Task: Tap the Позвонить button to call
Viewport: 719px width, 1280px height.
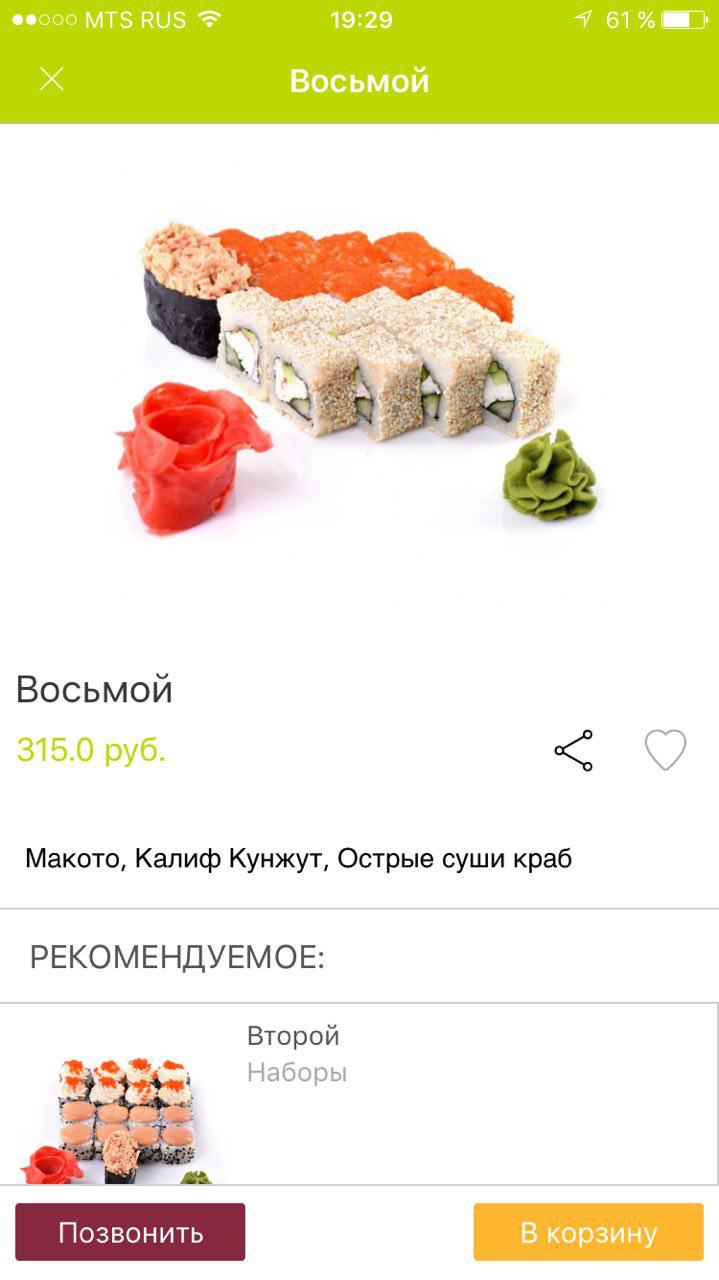Action: click(x=130, y=1232)
